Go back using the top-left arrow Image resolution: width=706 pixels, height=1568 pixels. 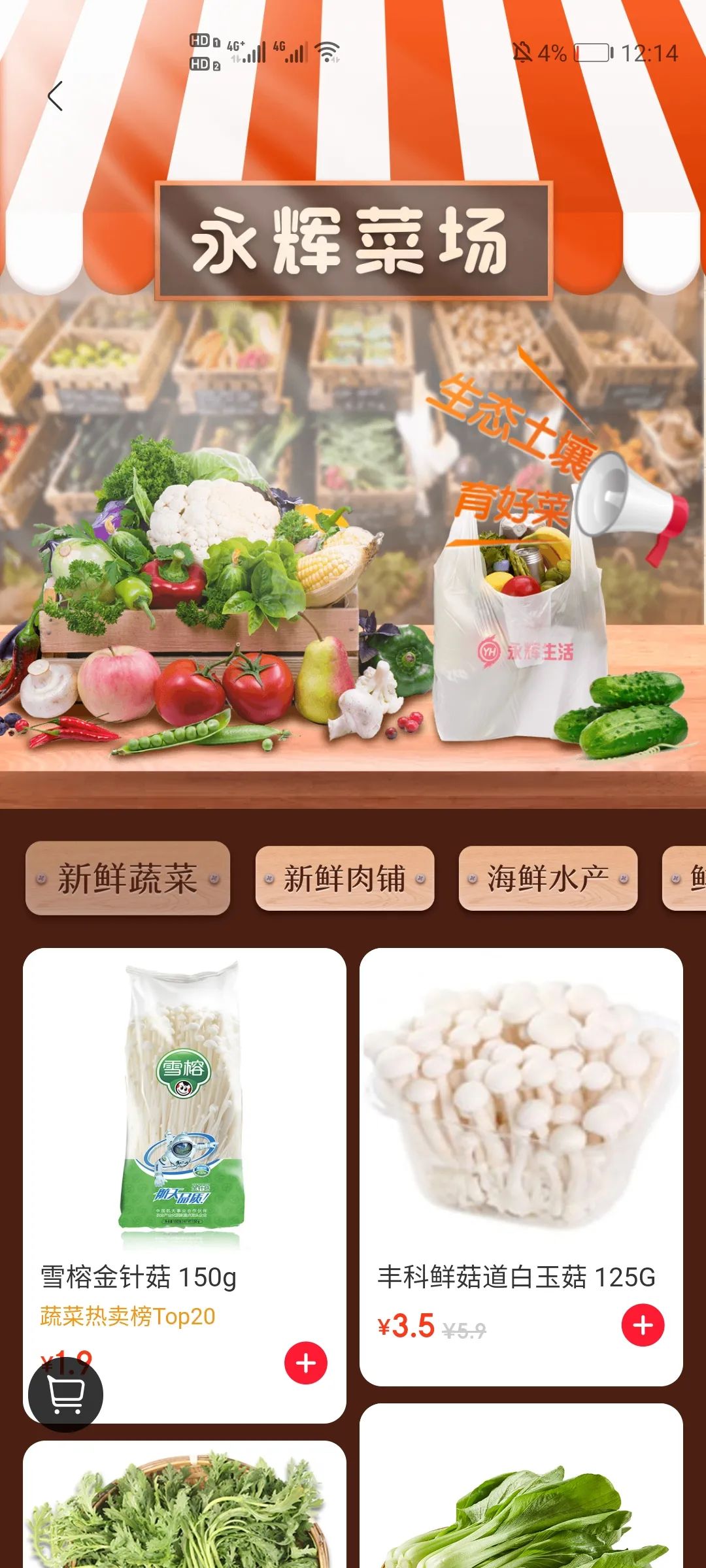(56, 97)
